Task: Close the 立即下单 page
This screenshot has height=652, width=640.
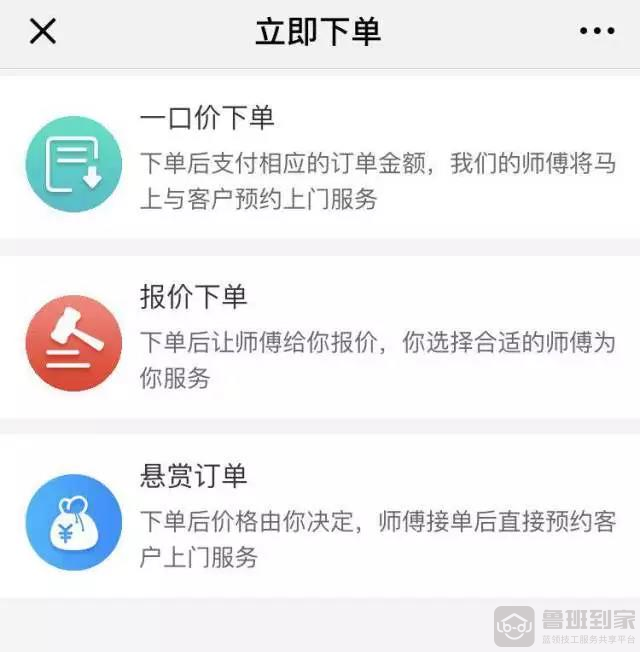Action: pyautogui.click(x=42, y=32)
